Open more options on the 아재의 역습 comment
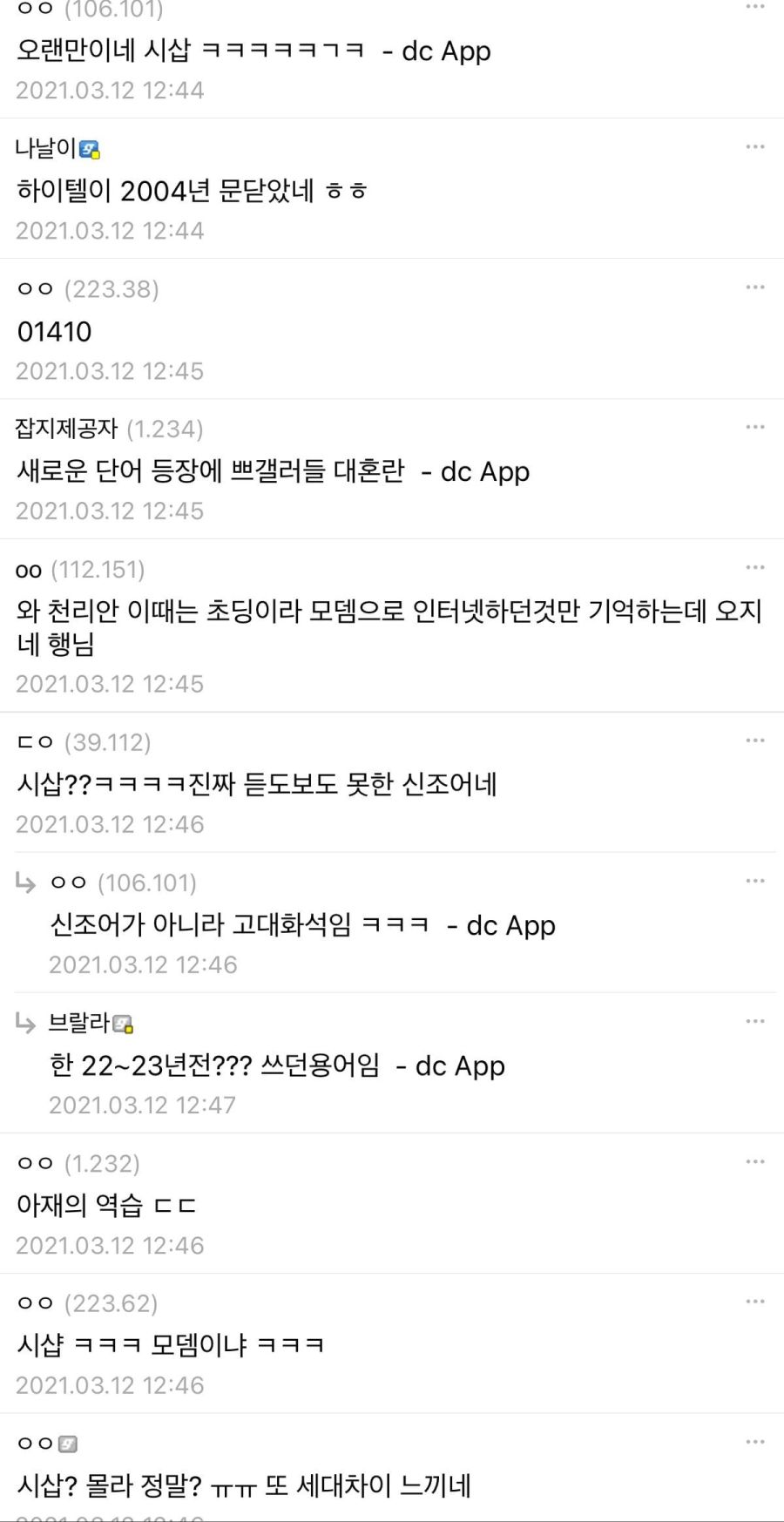Screen dimensions: 784x1522 [x=754, y=1161]
